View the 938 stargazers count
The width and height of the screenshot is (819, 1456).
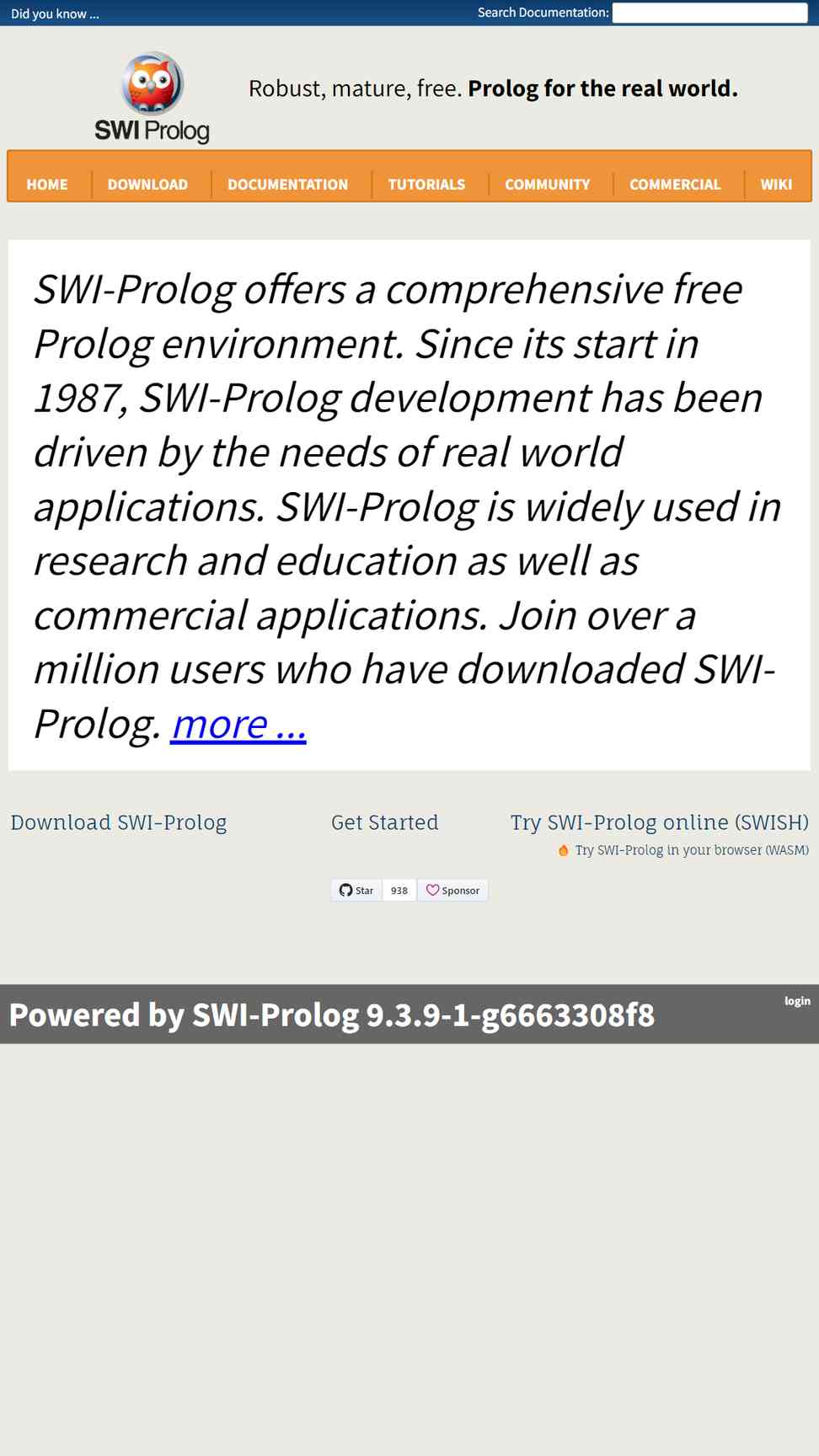(399, 891)
